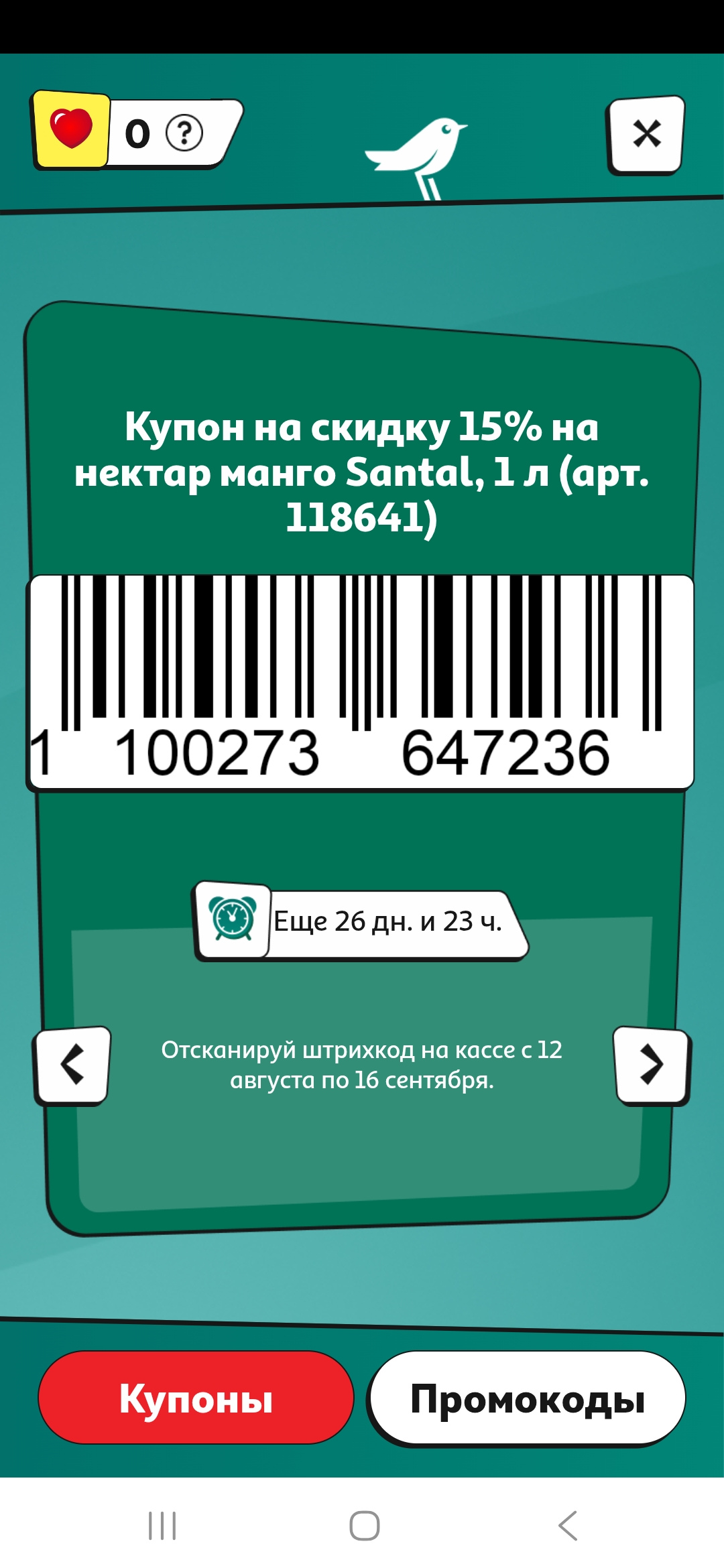Screen dimensions: 724x1568
Task: Show the next coupon with right arrow
Action: (652, 1065)
